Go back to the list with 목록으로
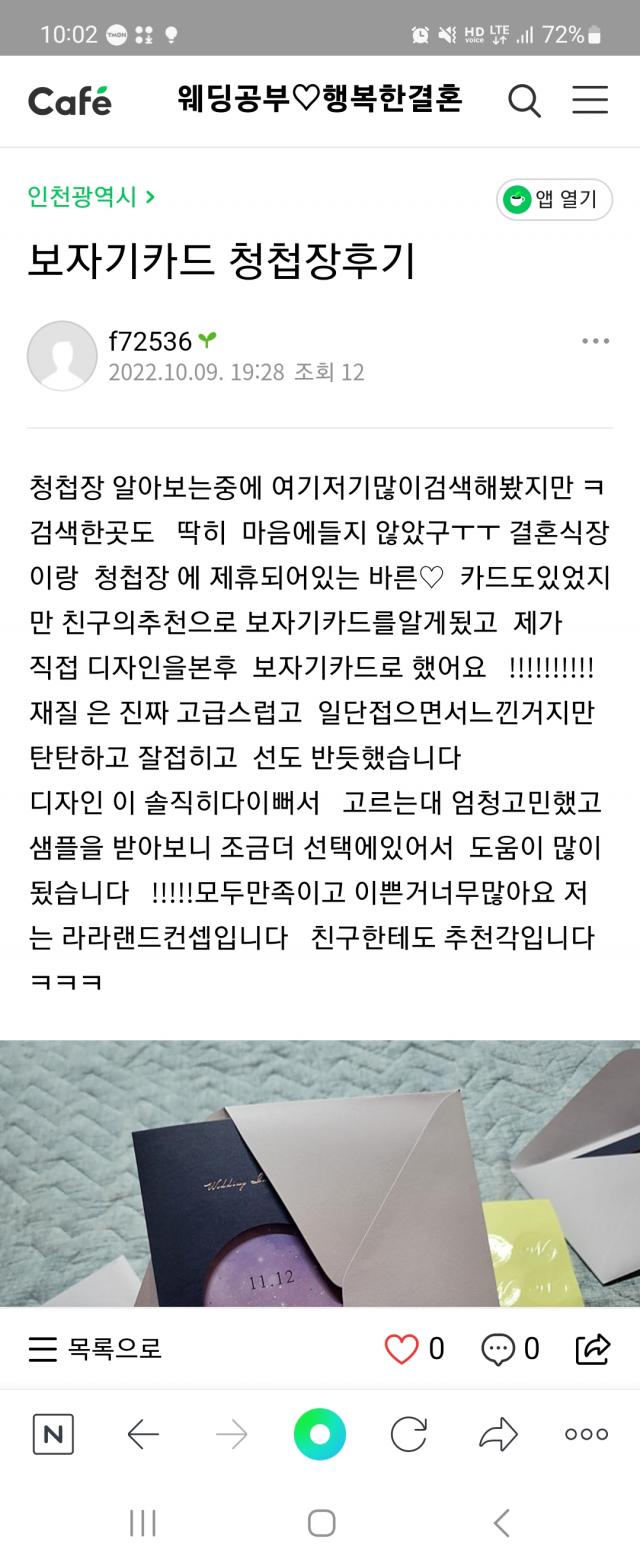Image resolution: width=640 pixels, height=1564 pixels. pyautogui.click(x=95, y=1349)
